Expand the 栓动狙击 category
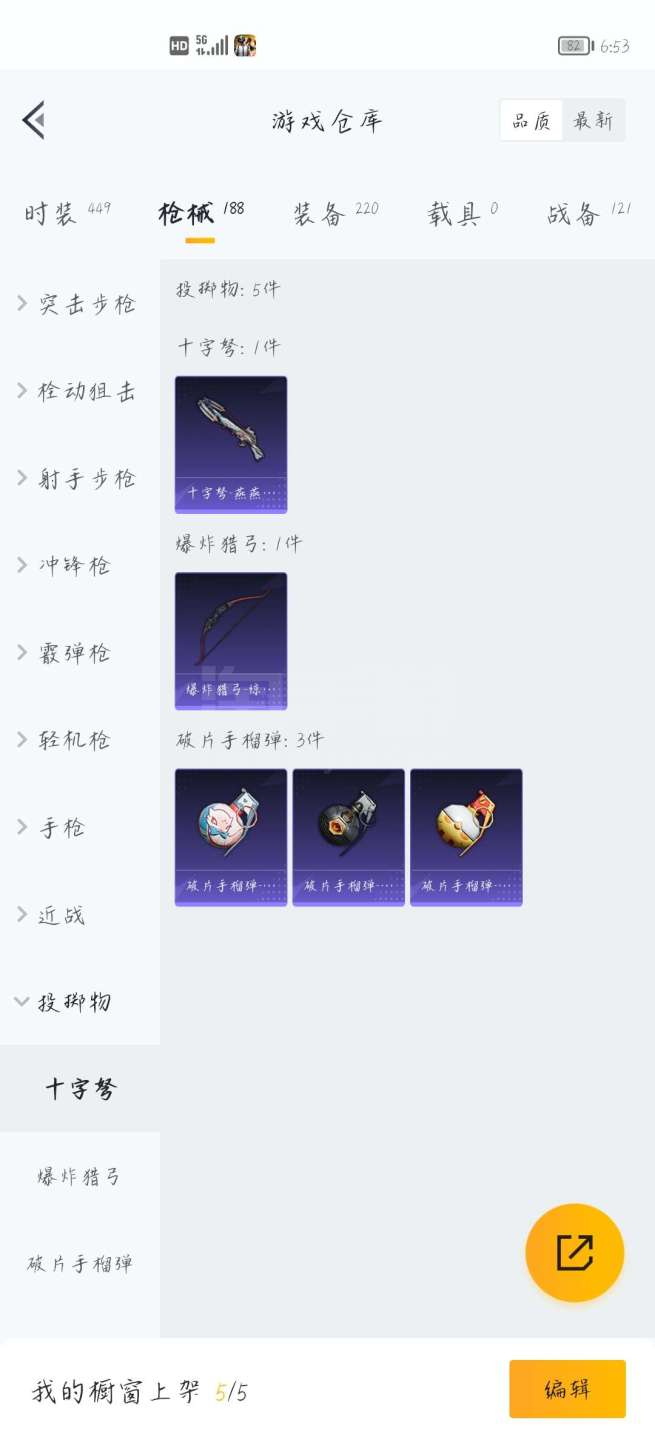Viewport: 655px width, 1440px height. pyautogui.click(x=78, y=391)
